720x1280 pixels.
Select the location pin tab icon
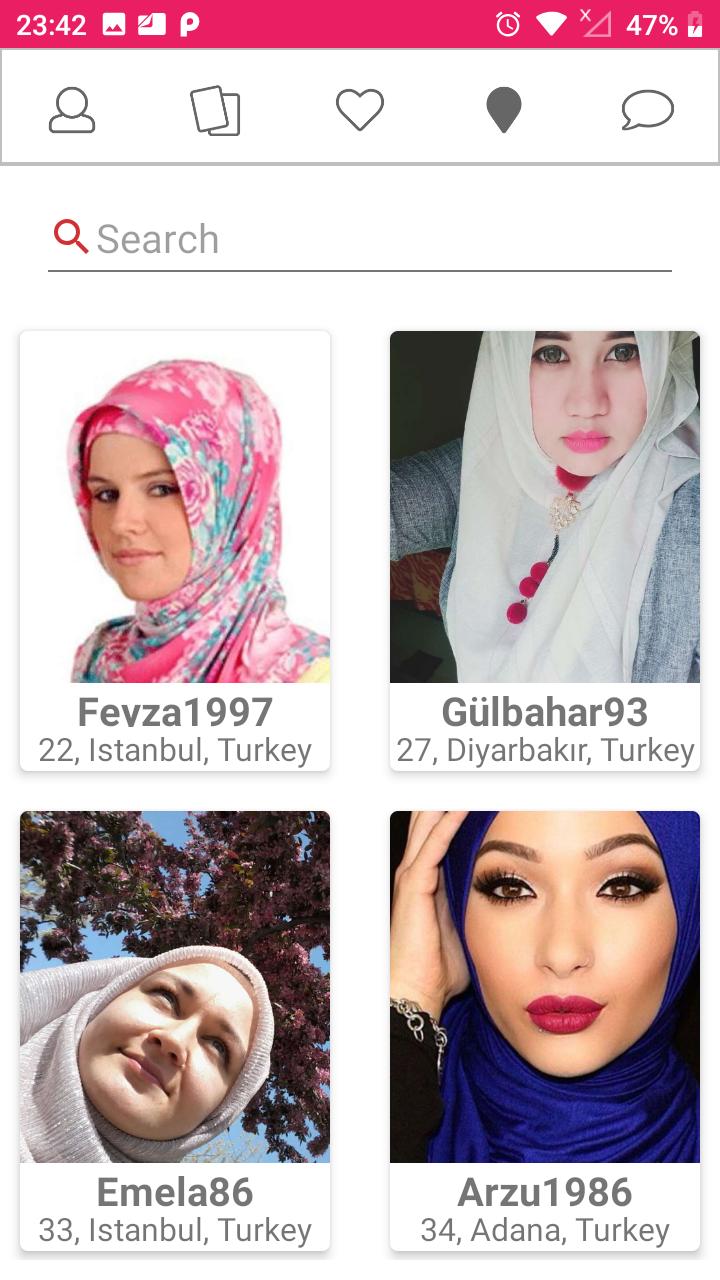503,109
